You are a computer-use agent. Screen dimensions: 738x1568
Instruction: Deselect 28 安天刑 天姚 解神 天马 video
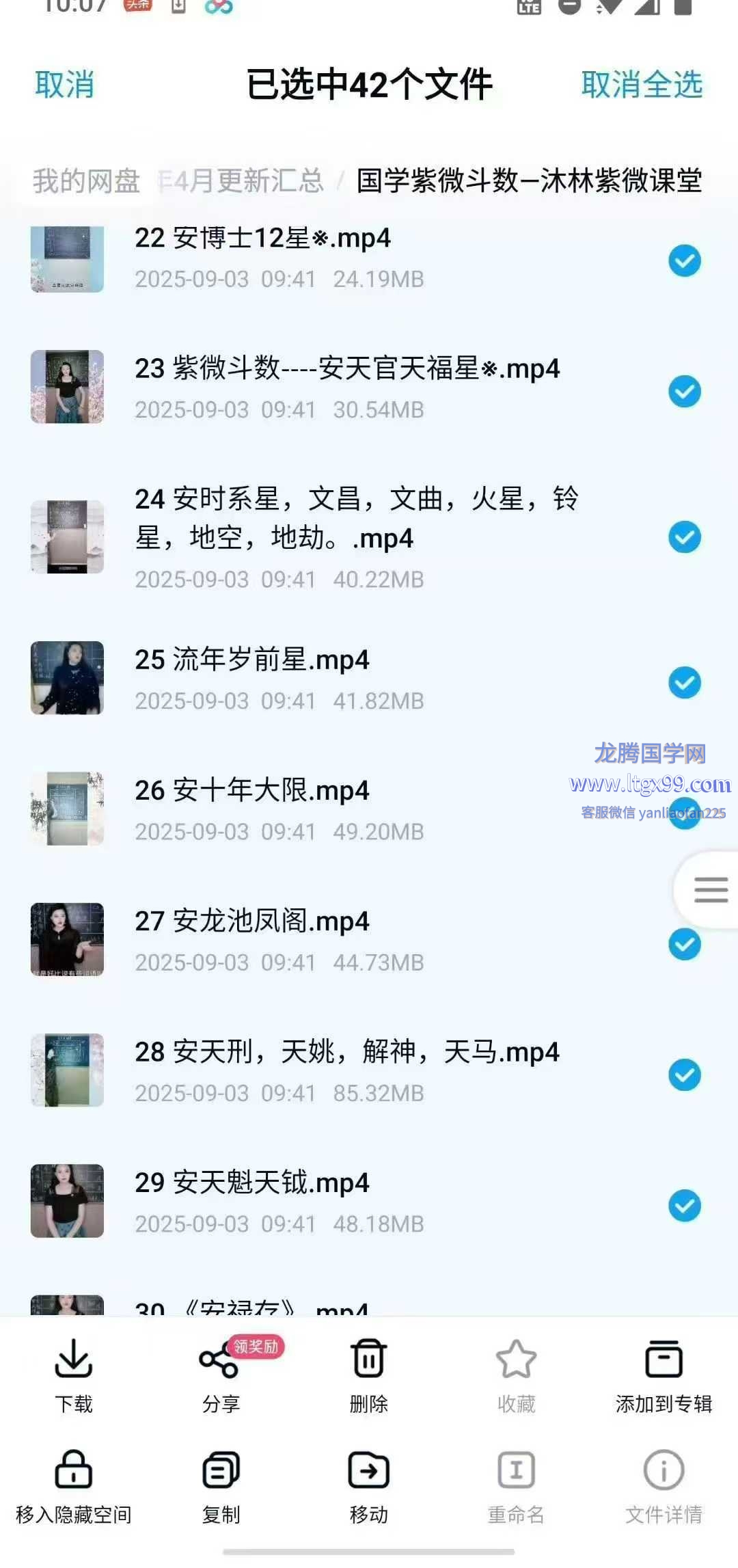pyautogui.click(x=685, y=1074)
